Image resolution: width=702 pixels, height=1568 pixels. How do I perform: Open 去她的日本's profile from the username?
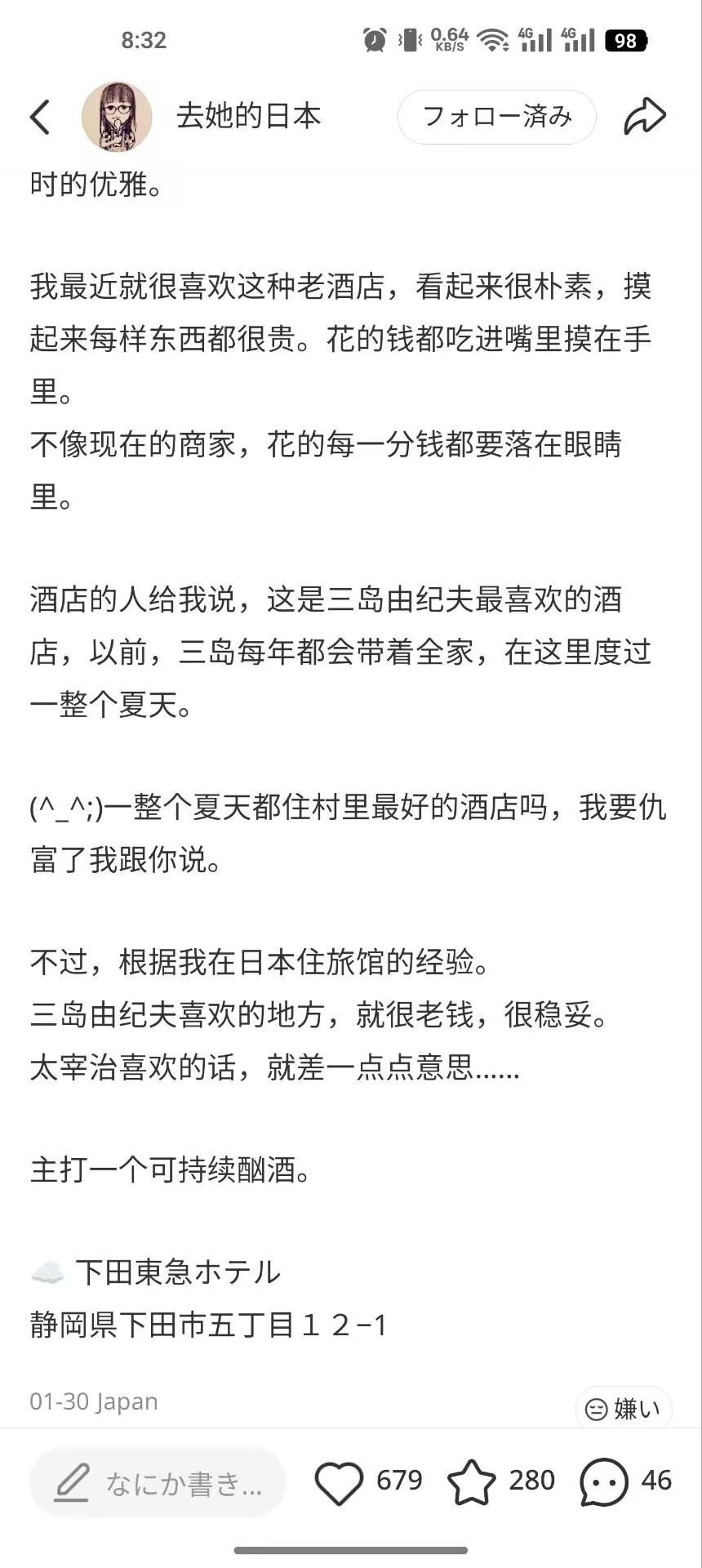[x=248, y=117]
